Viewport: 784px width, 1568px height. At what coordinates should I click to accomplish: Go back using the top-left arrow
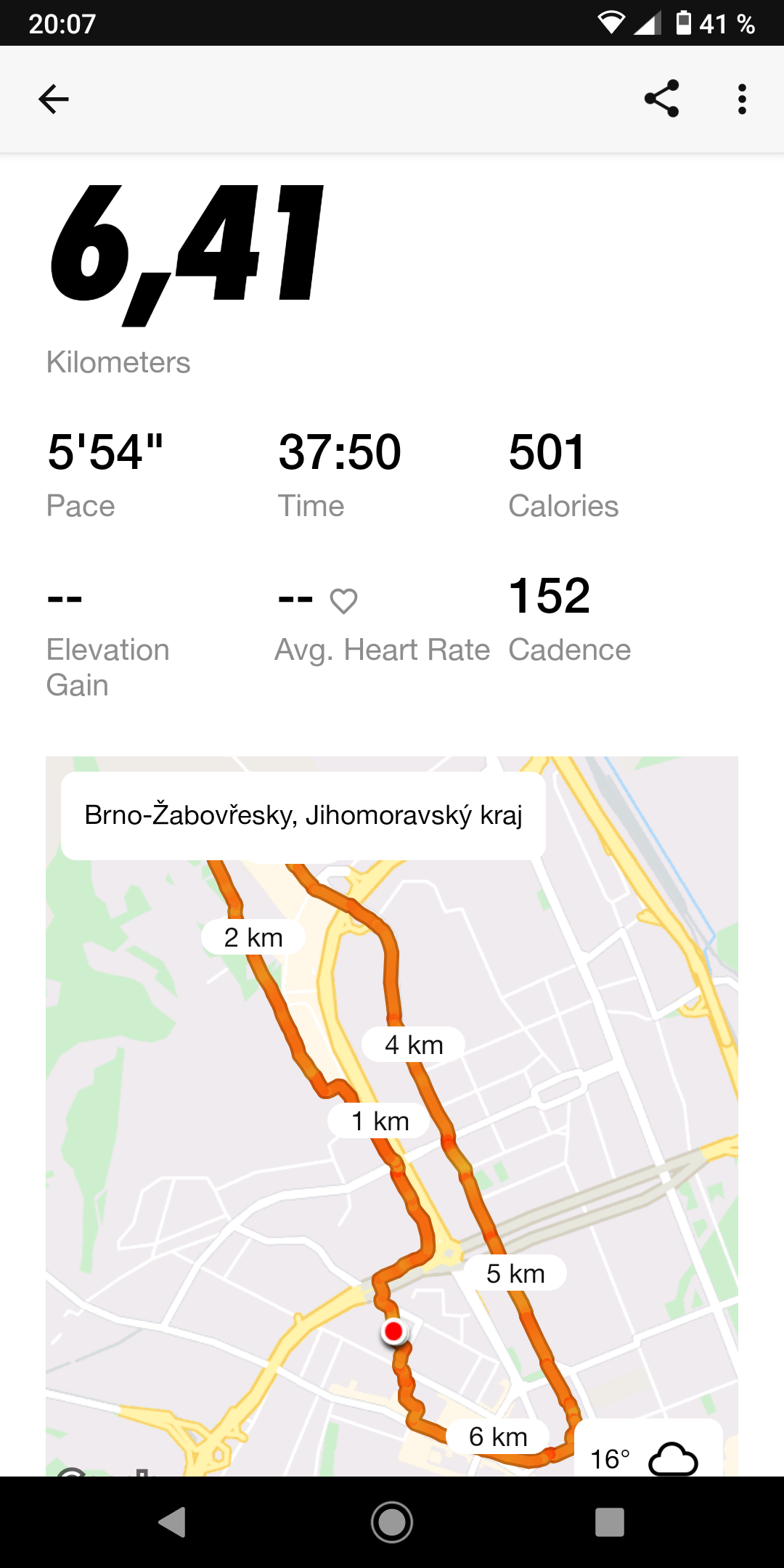tap(53, 99)
